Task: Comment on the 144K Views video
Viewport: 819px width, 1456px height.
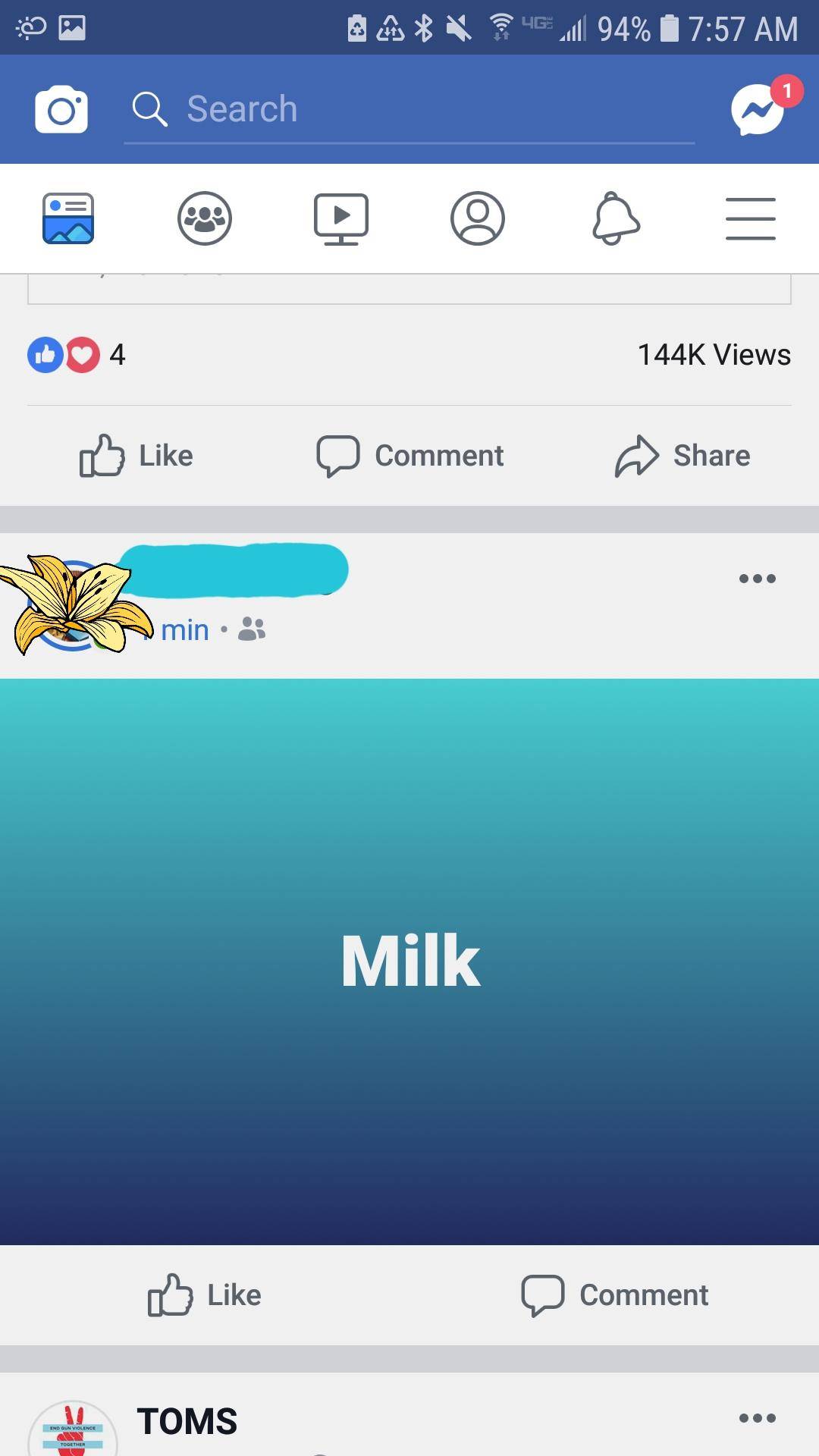Action: coord(409,456)
